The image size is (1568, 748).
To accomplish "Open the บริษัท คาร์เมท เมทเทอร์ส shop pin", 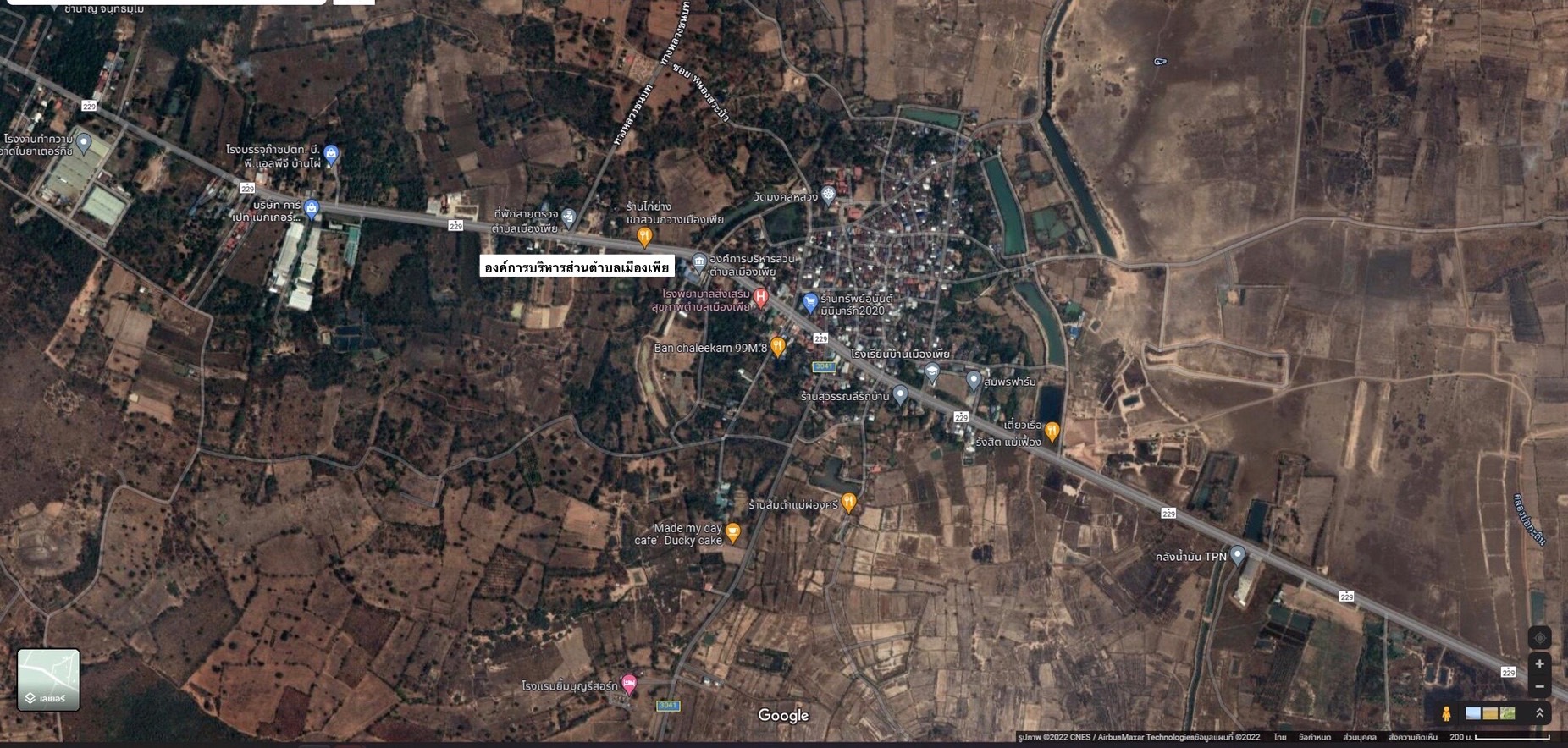I will click(312, 207).
